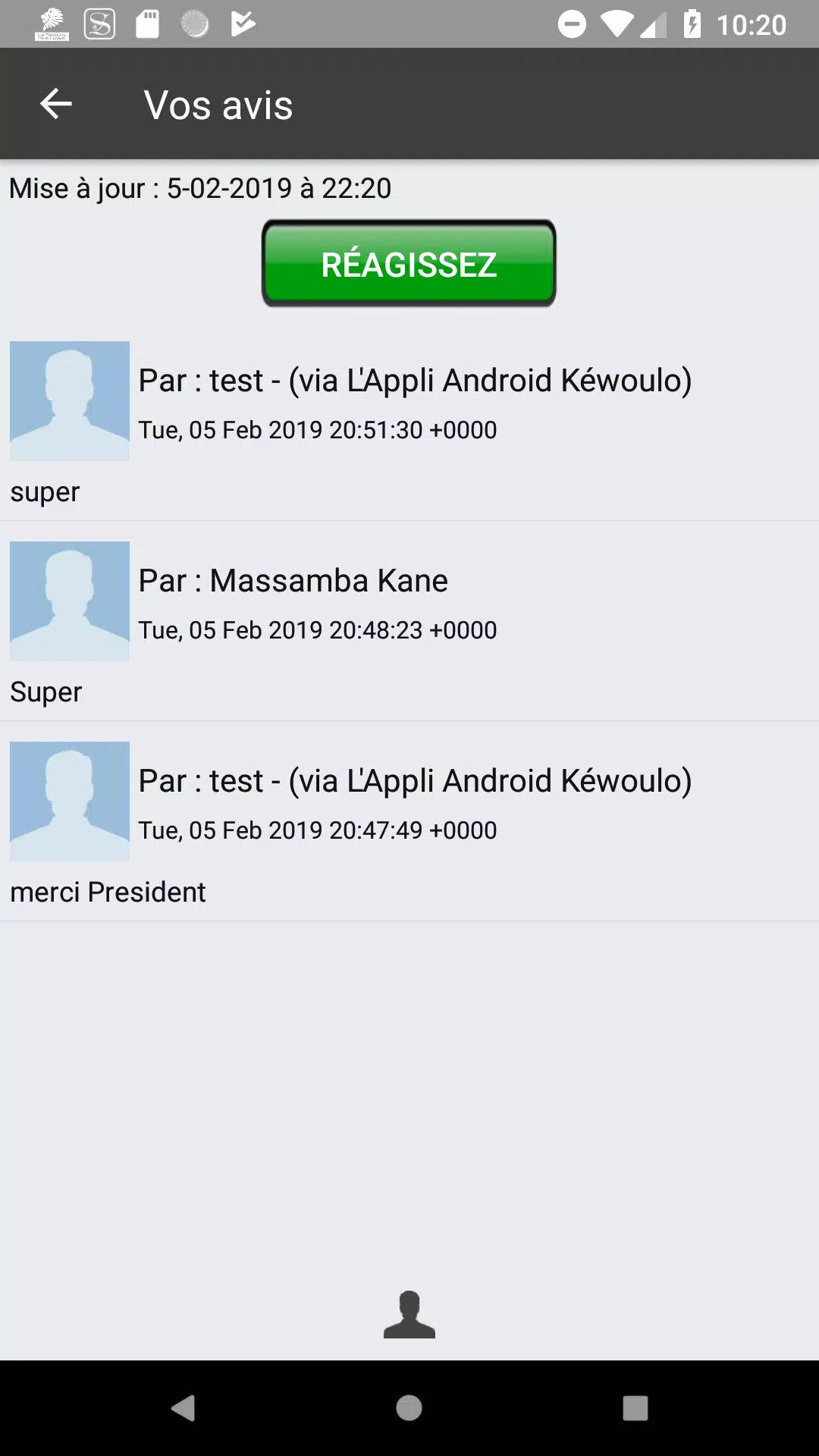Image resolution: width=819 pixels, height=1456 pixels.
Task: Open the review posted at 20:51:30
Action: point(409,422)
